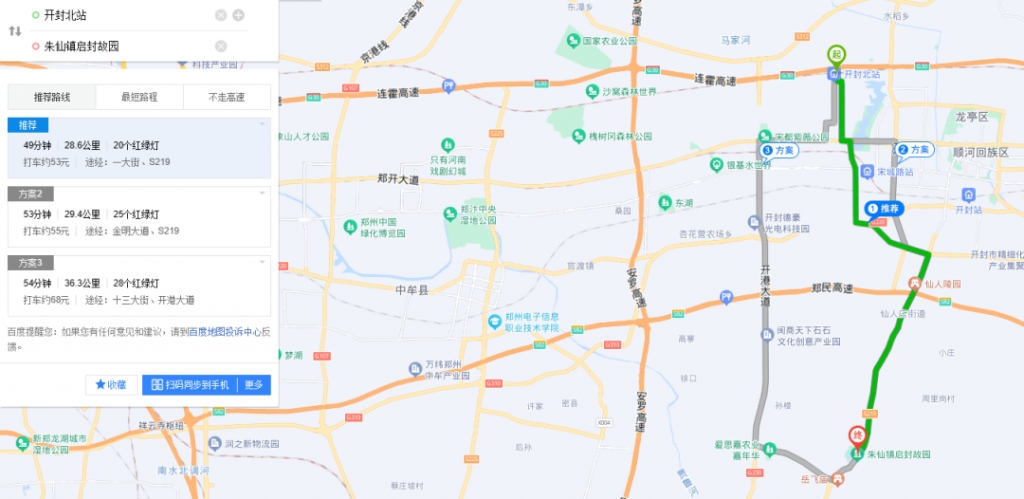Tap the 方案2 label on the map
The width and height of the screenshot is (1024, 499).
914,150
